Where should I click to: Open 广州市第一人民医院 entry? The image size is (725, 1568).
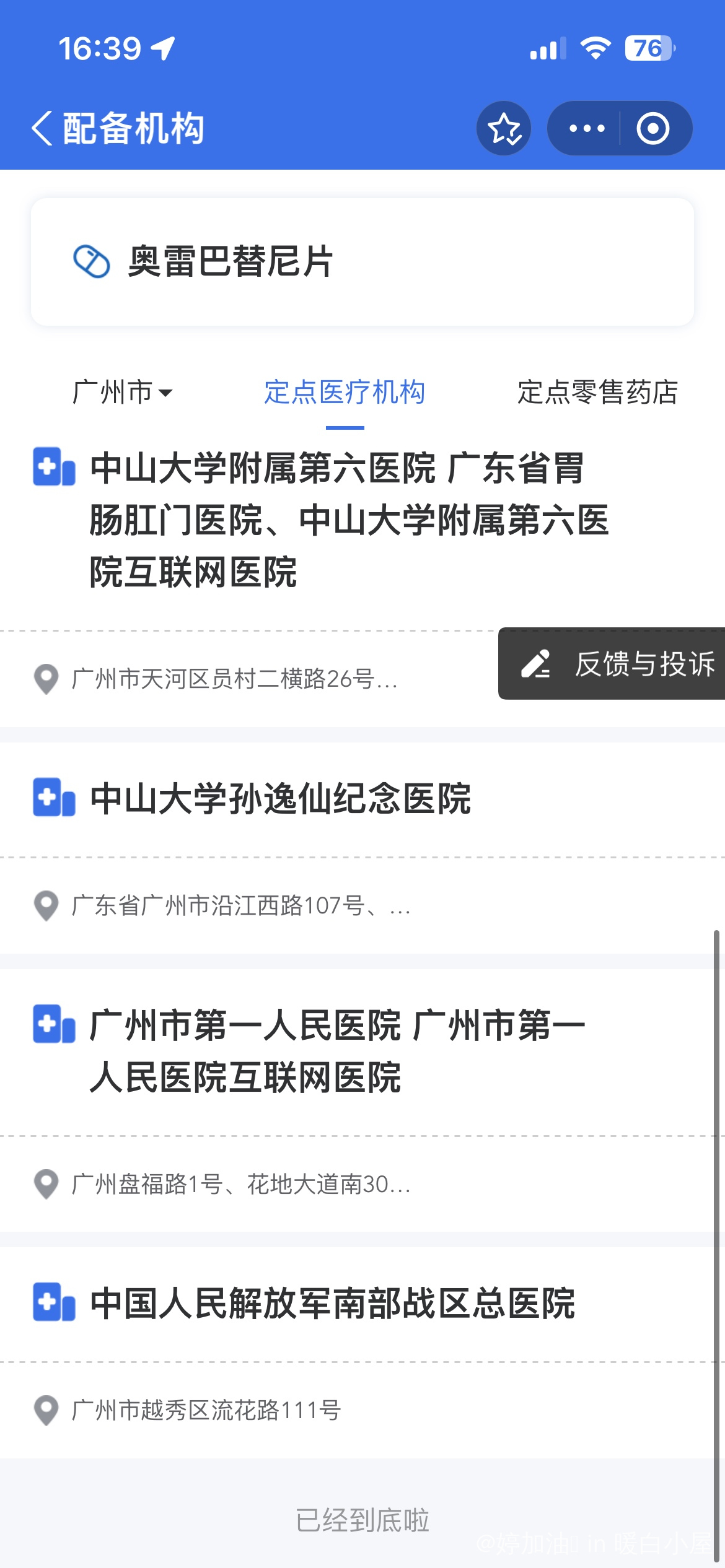(338, 1051)
